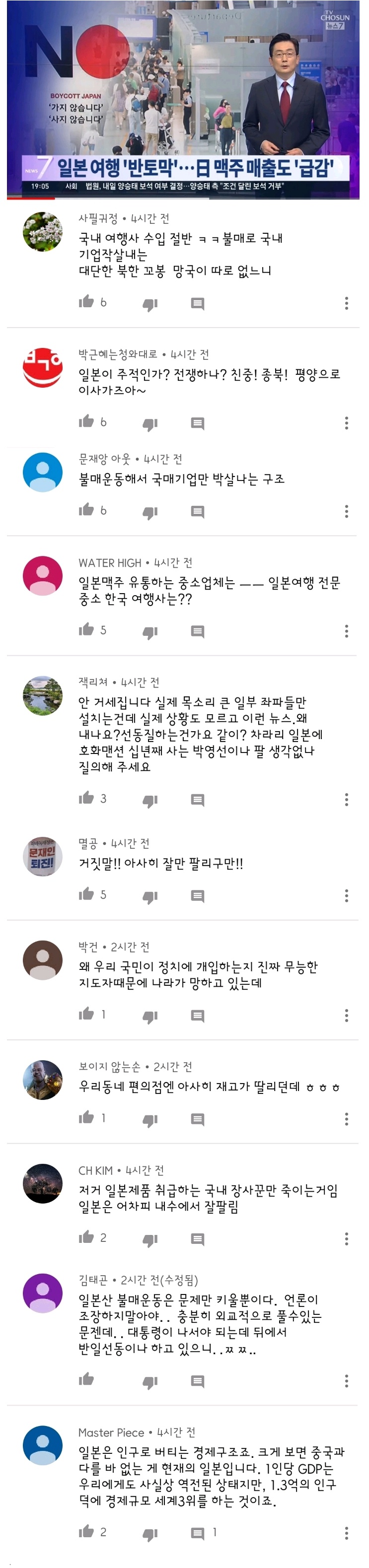Reply to CH KIM's comment
The image size is (369, 1568).
pos(197,1239)
